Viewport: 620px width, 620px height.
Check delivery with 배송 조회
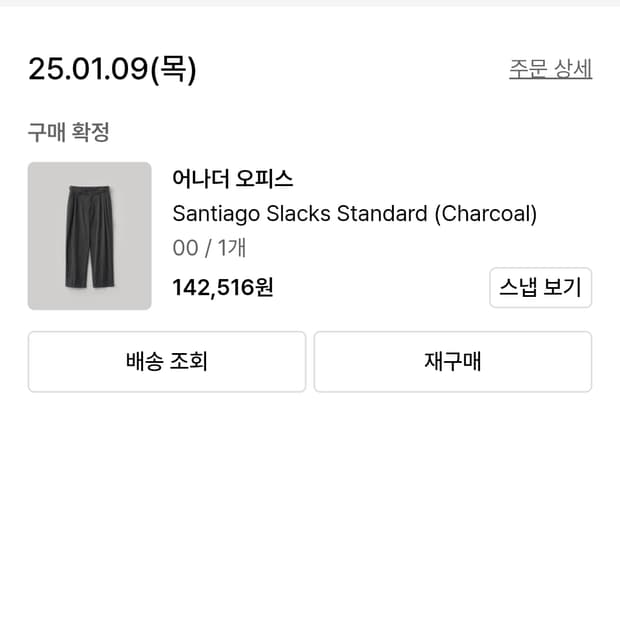167,362
